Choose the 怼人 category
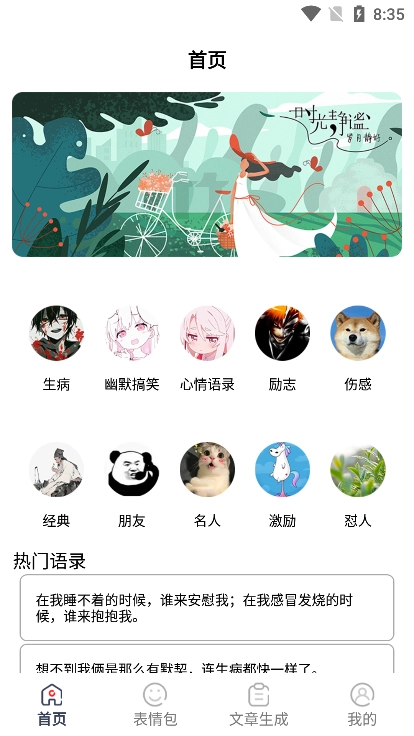 tap(358, 485)
